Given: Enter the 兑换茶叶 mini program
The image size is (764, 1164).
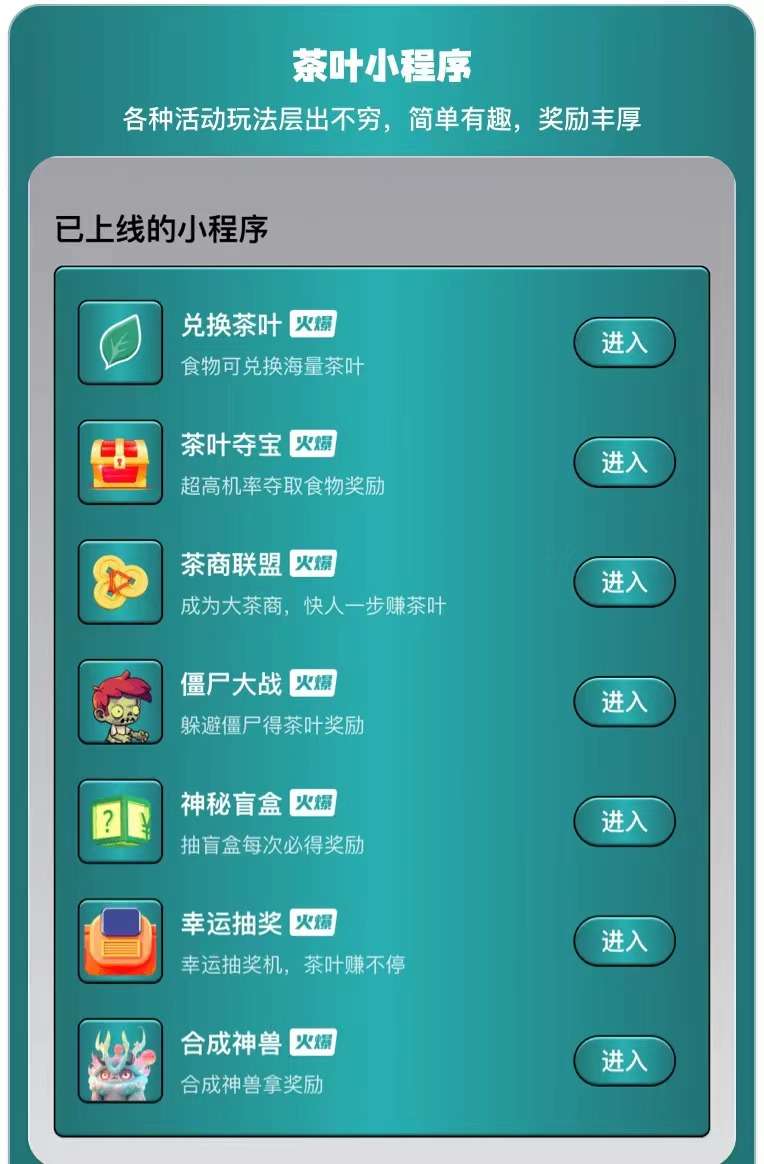Looking at the screenshot, I should pos(624,343).
